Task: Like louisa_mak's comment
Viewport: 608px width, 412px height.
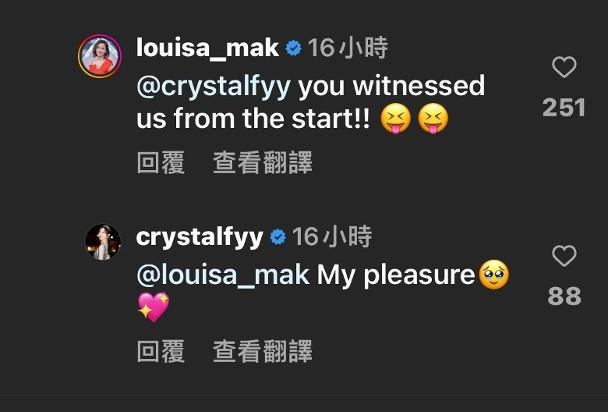Action: point(564,68)
